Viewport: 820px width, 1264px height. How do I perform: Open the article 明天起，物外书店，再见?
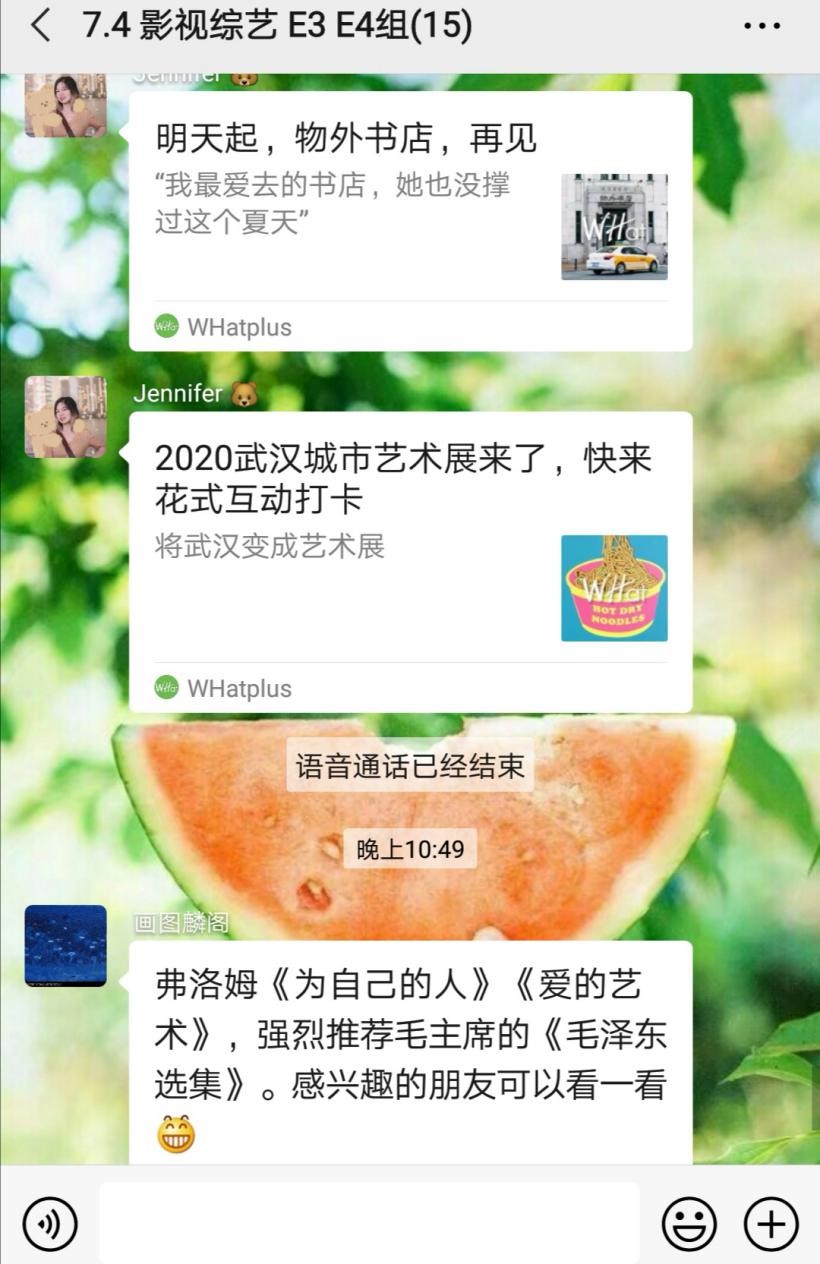tap(410, 220)
